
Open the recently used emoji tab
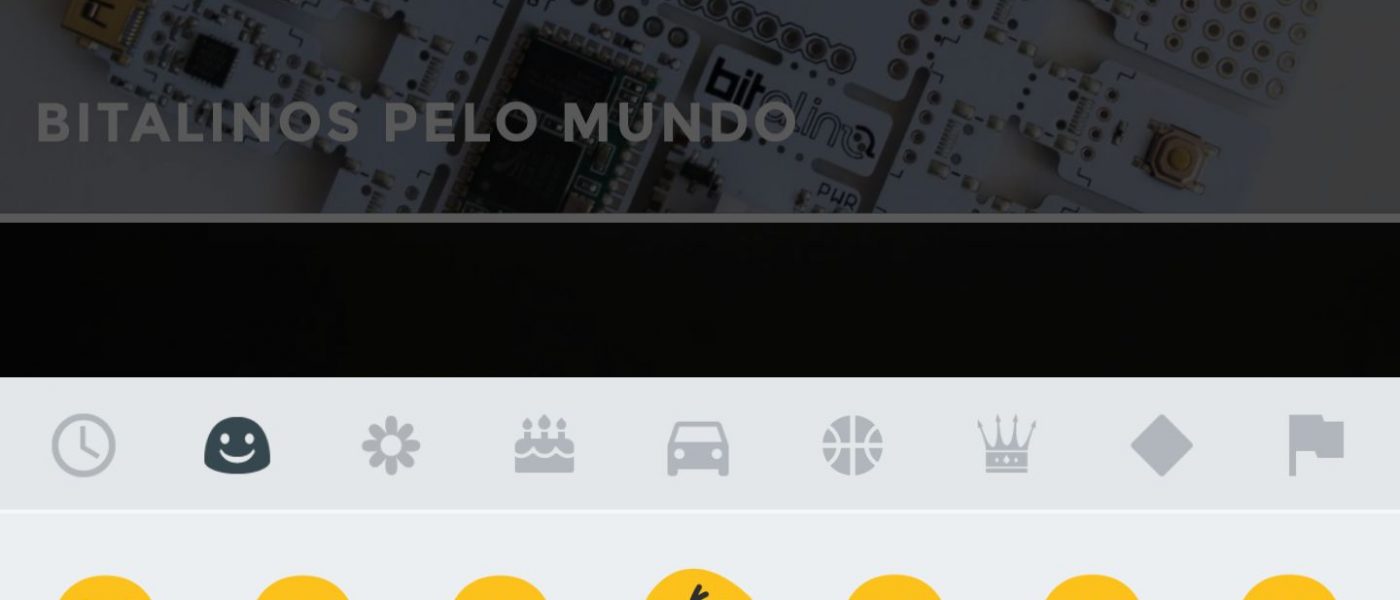(84, 445)
